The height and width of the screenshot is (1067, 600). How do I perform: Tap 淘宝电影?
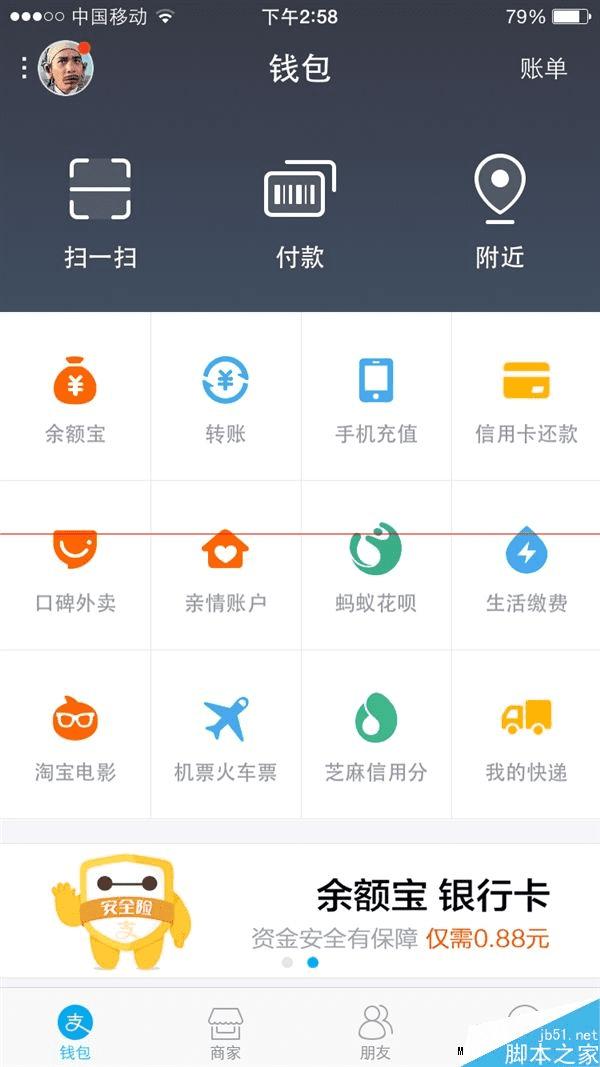tap(75, 735)
